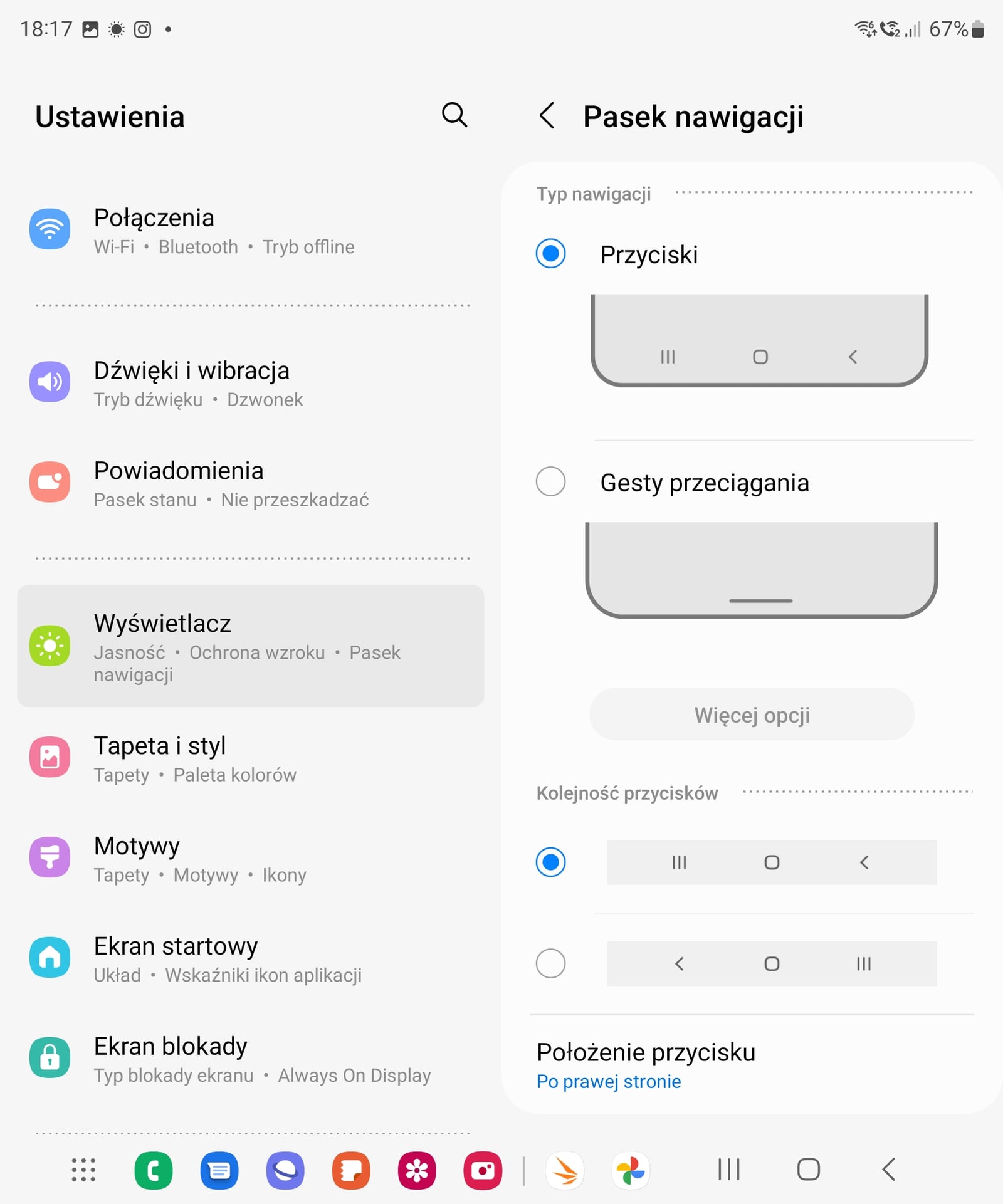Open Położenie przycisku setting
Viewport: 1003px width, 1204px height.
tap(646, 1065)
